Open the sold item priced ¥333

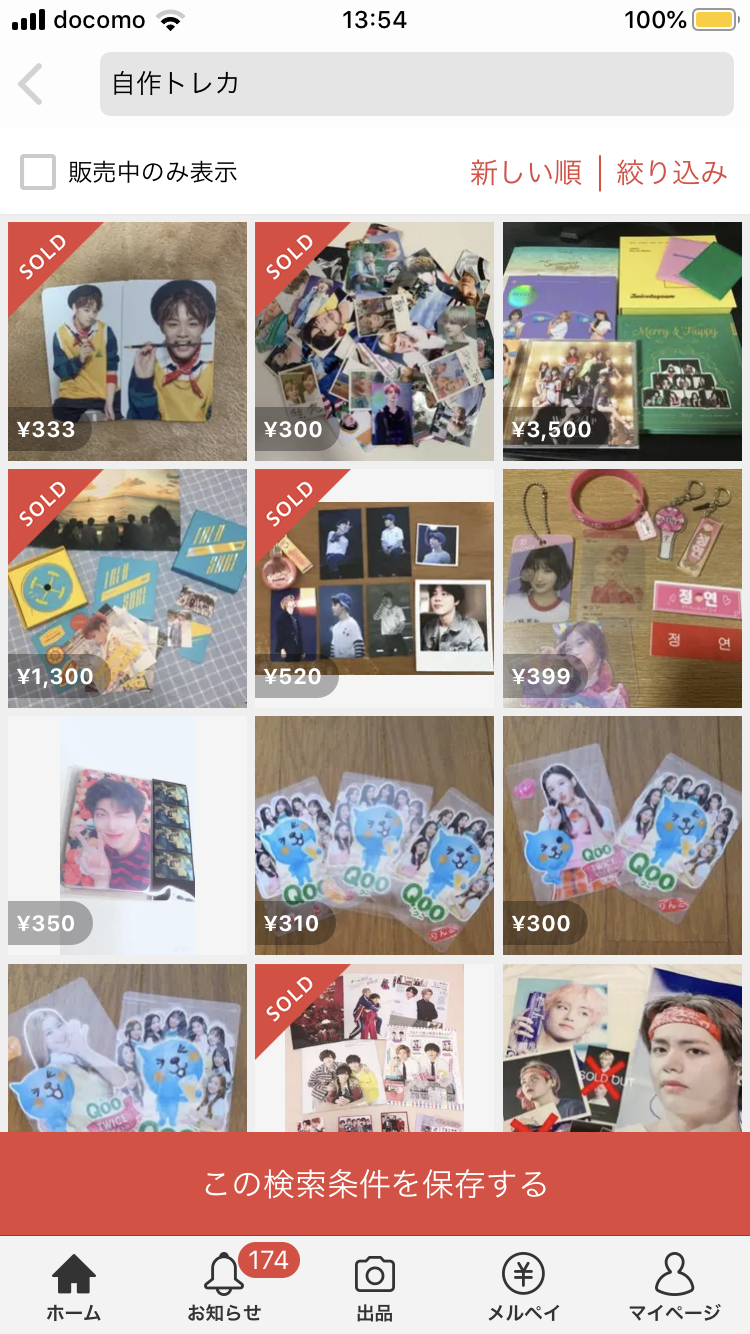(x=127, y=341)
